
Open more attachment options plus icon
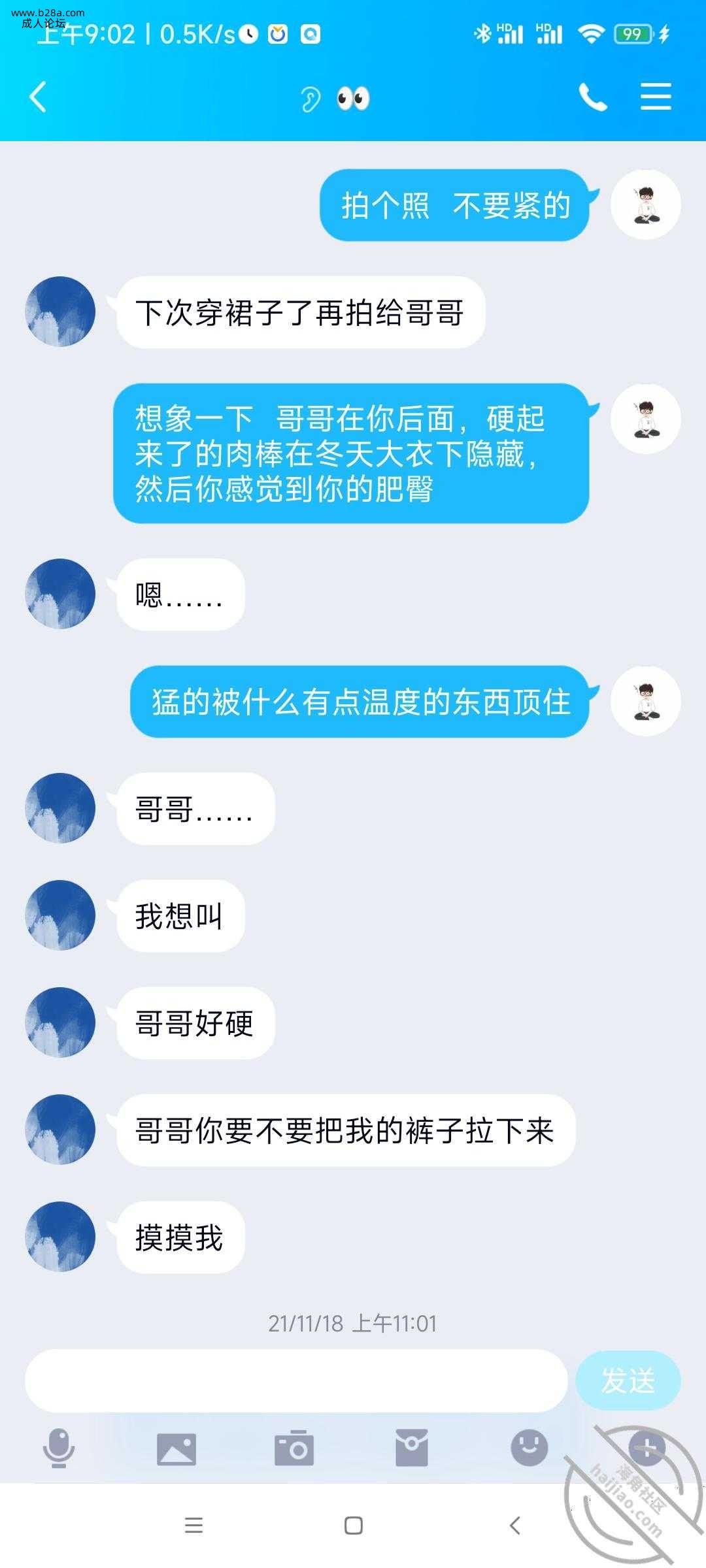647,1448
